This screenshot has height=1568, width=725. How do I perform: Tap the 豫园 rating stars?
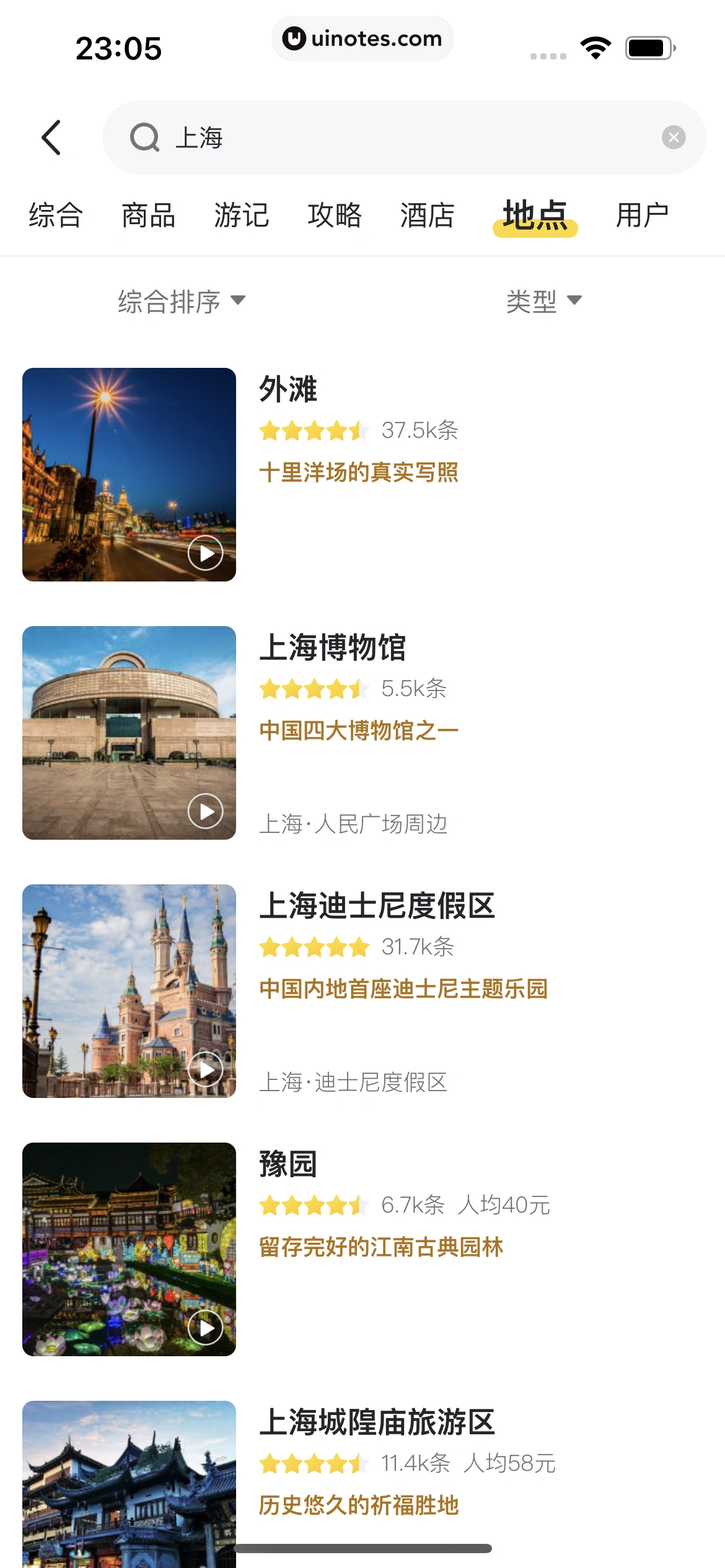click(312, 1204)
